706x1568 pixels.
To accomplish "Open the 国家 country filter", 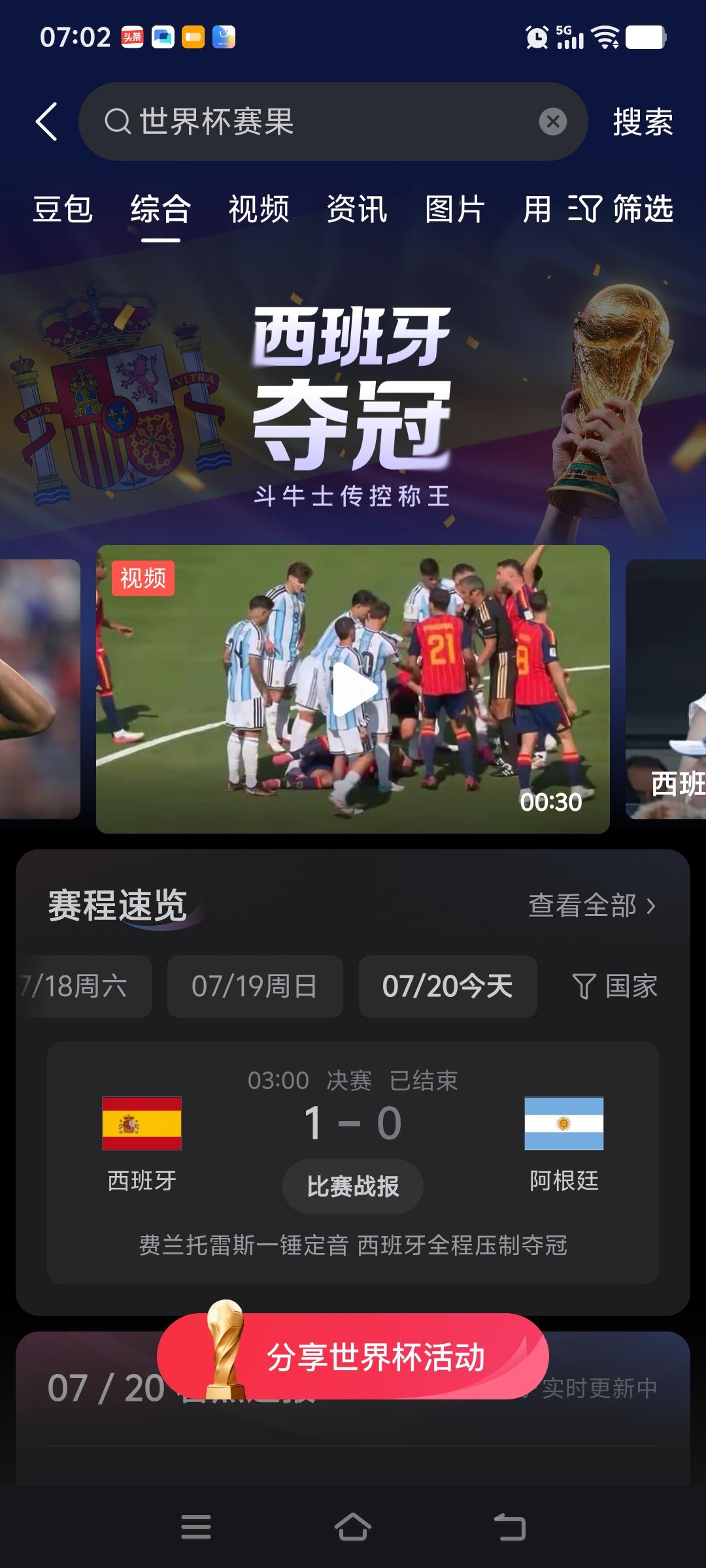I will 615,987.
